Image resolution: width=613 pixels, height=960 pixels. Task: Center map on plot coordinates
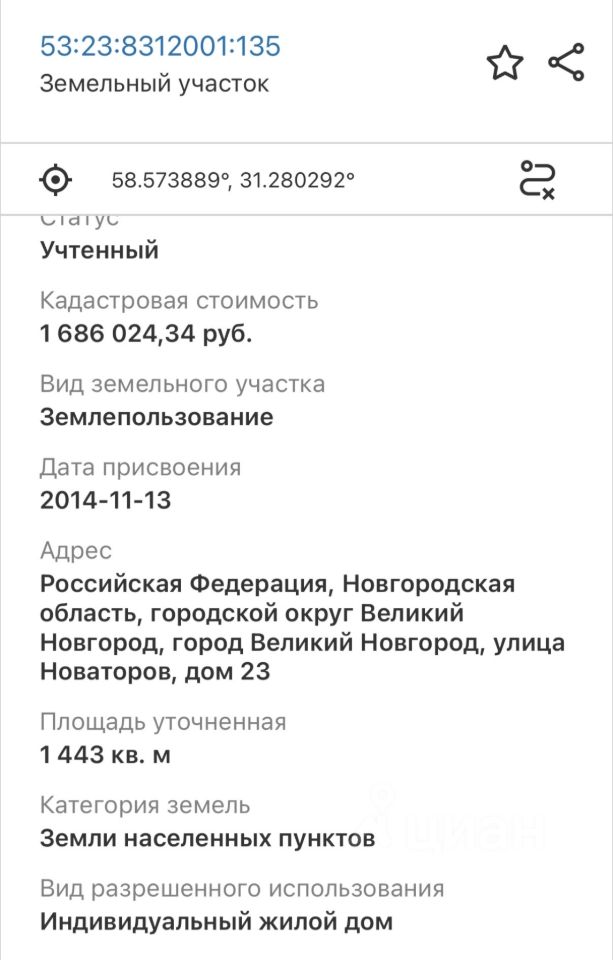point(56,180)
